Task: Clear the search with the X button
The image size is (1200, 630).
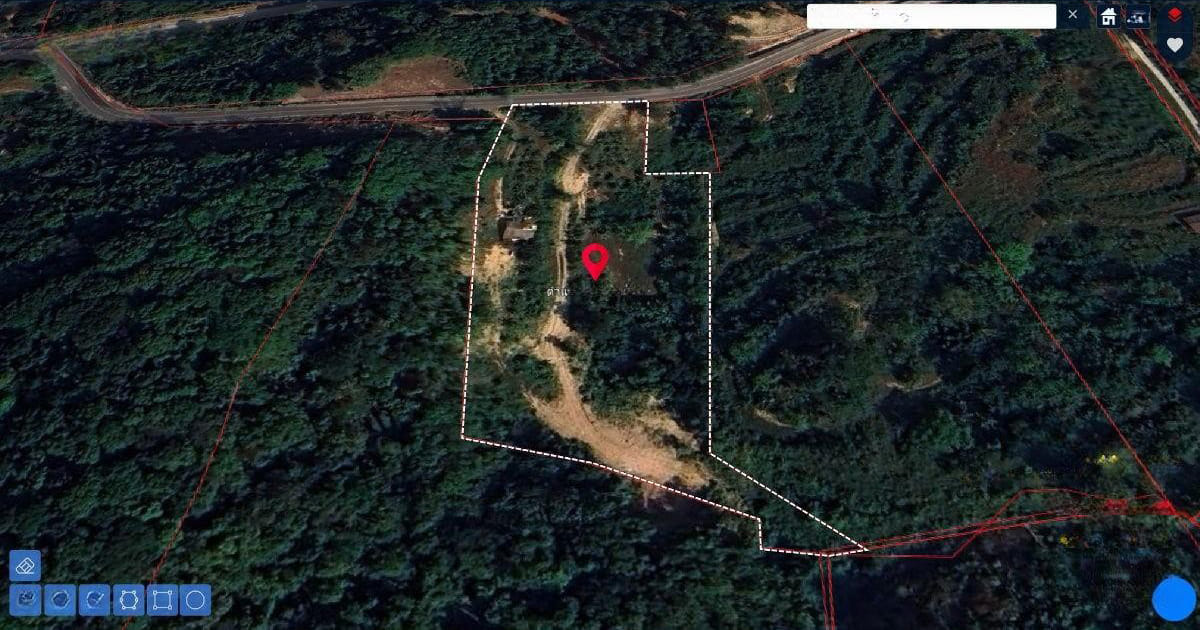Action: coord(1073,15)
